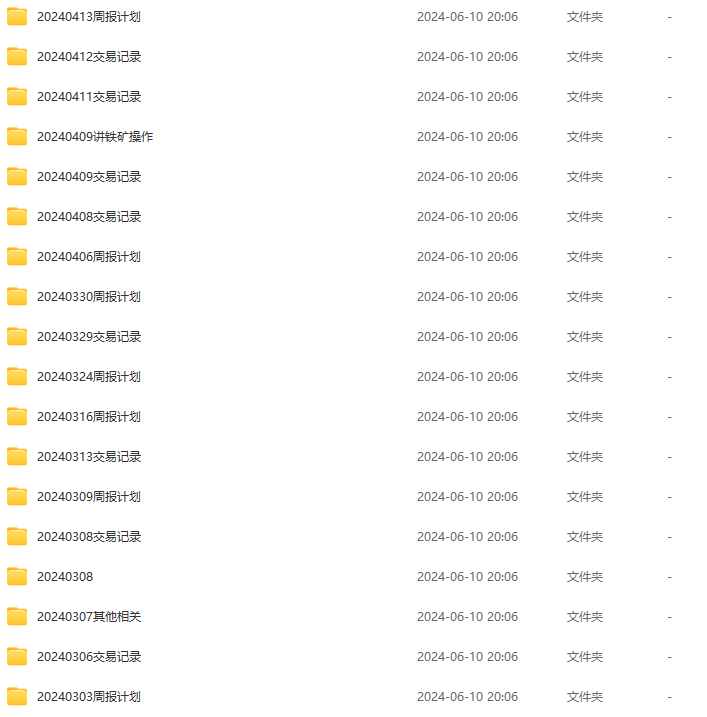Open folder 20240308交易记录

coord(88,537)
